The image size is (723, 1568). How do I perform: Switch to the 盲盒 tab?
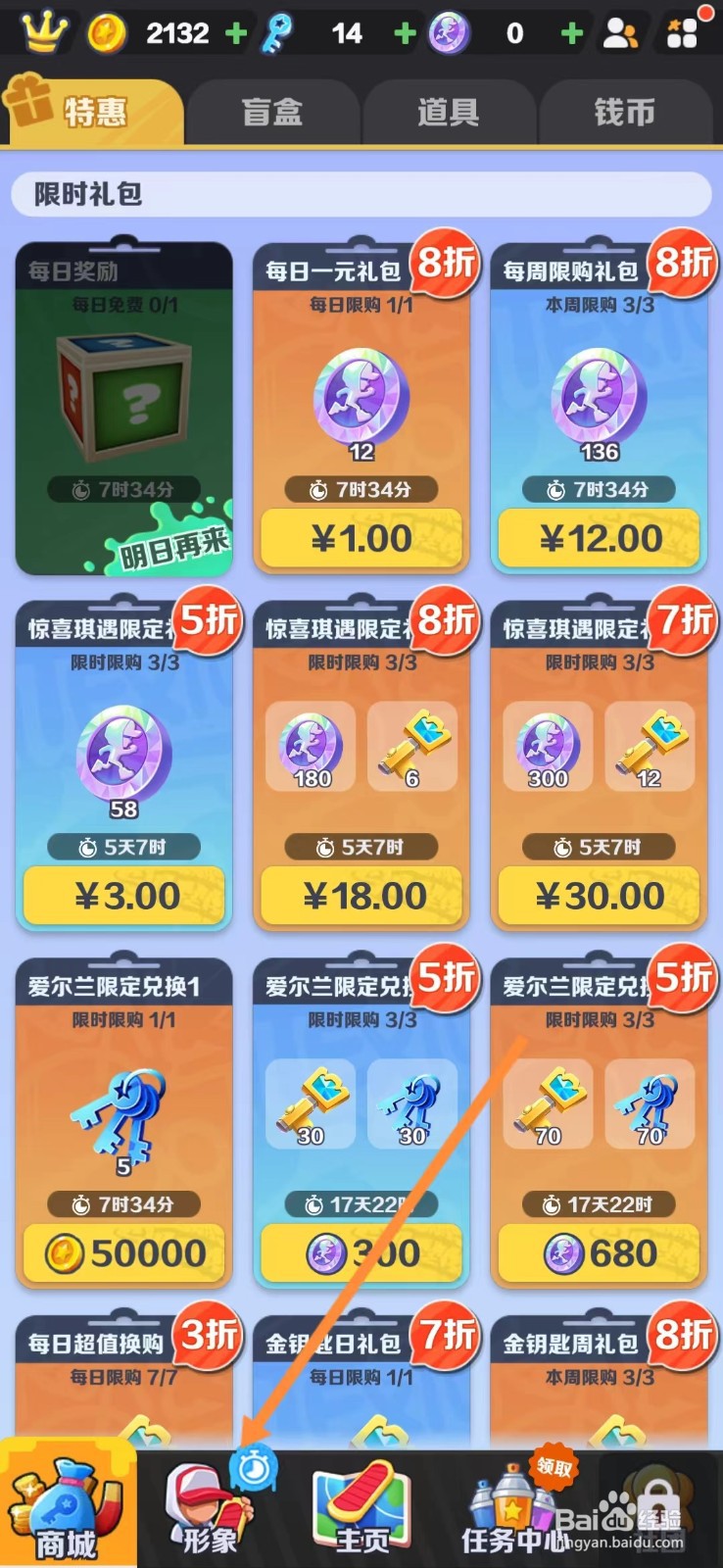270,113
